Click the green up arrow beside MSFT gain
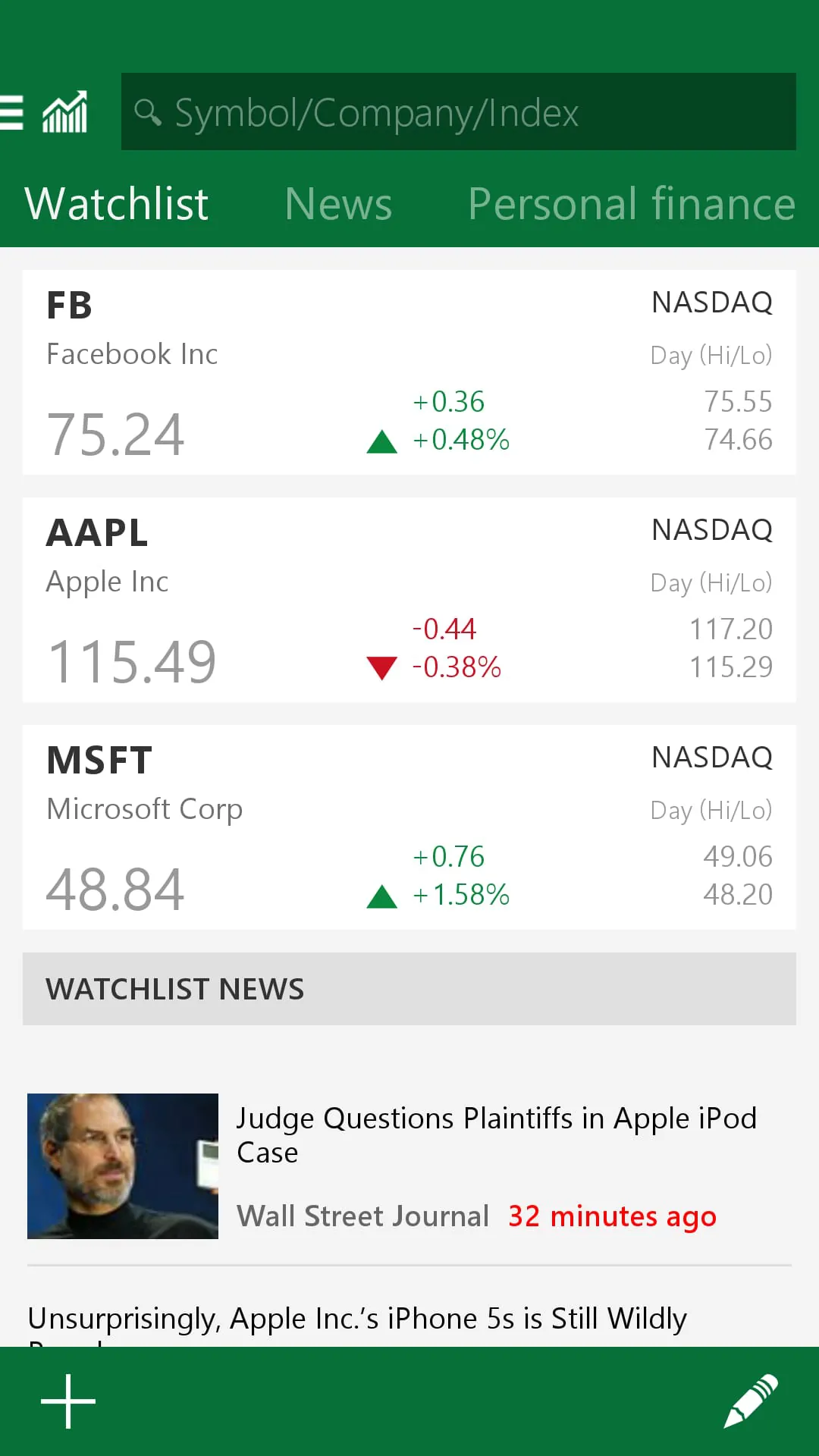The height and width of the screenshot is (1456, 819). point(382,896)
